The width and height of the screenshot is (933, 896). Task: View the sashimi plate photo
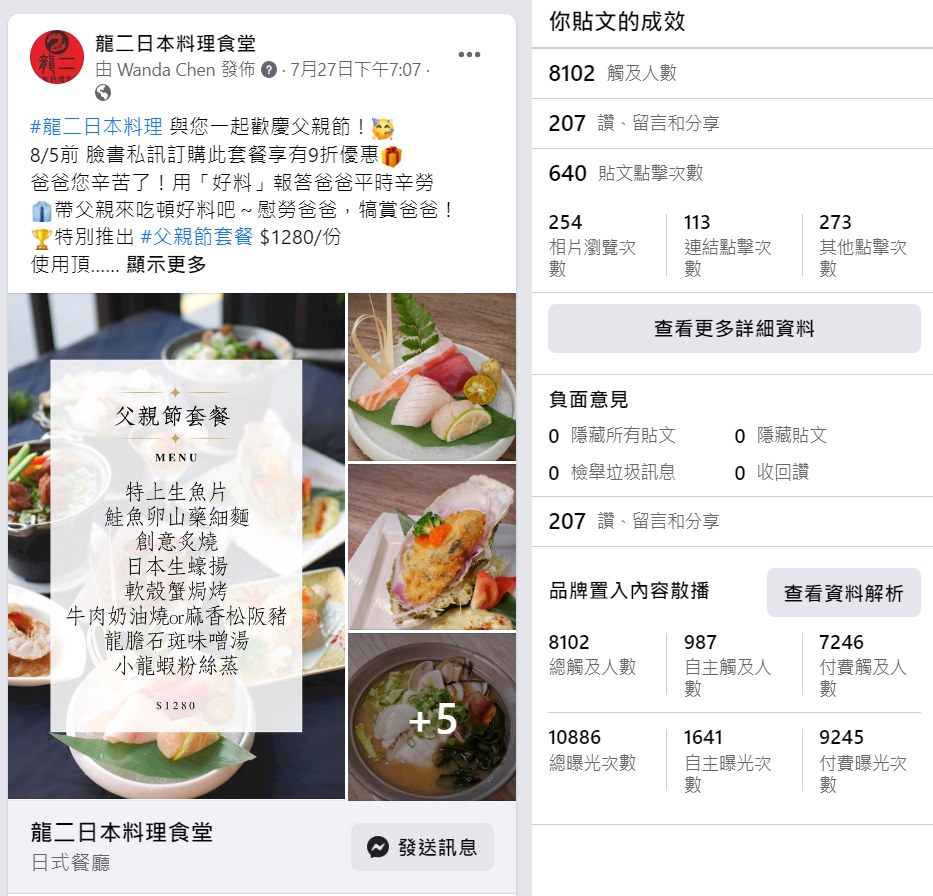point(432,377)
